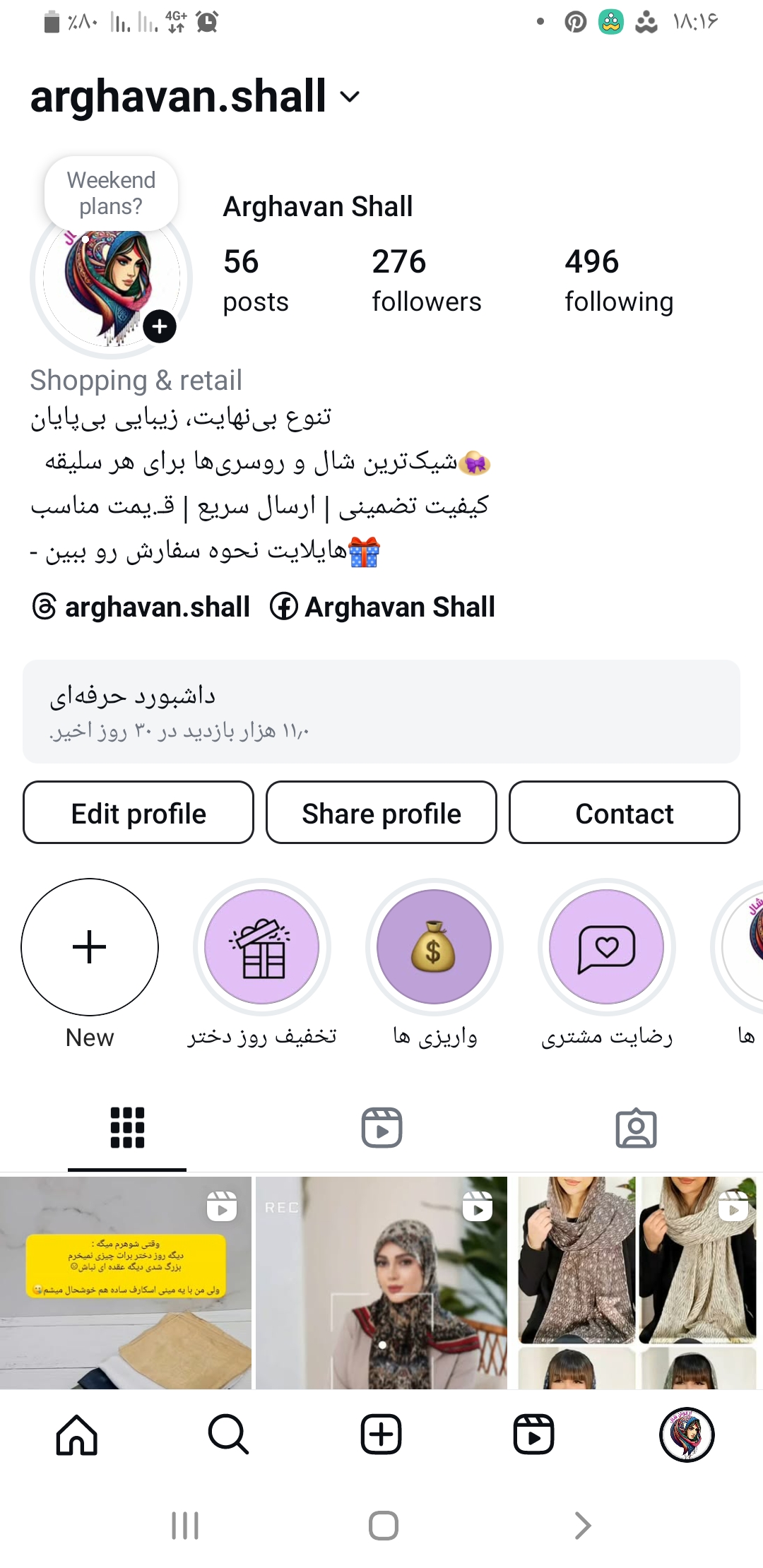Open the Home feed icon
This screenshot has height=1568, width=763.
(76, 1434)
